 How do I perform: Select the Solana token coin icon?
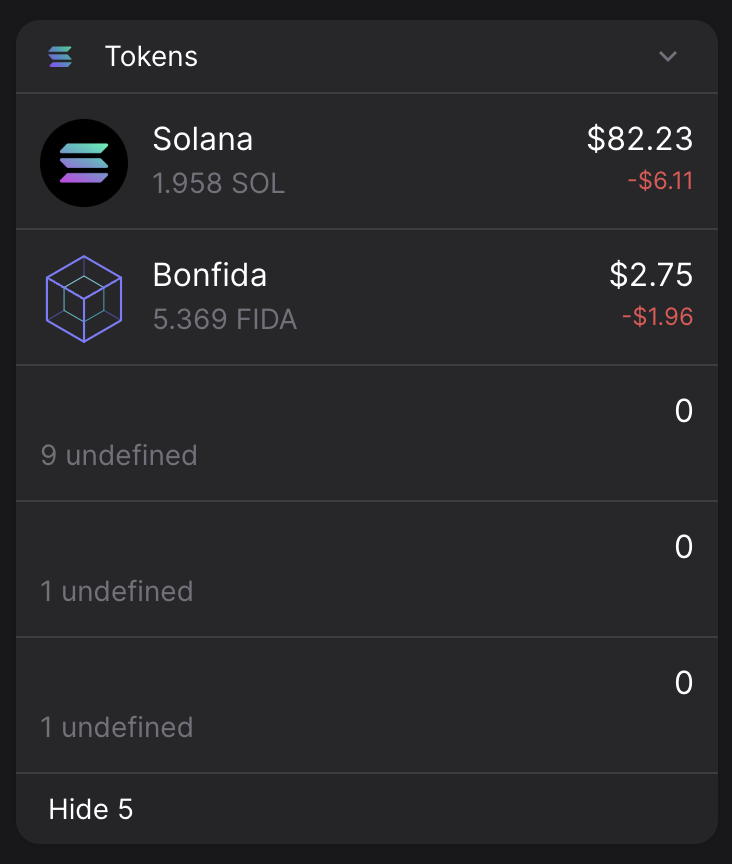click(x=84, y=162)
